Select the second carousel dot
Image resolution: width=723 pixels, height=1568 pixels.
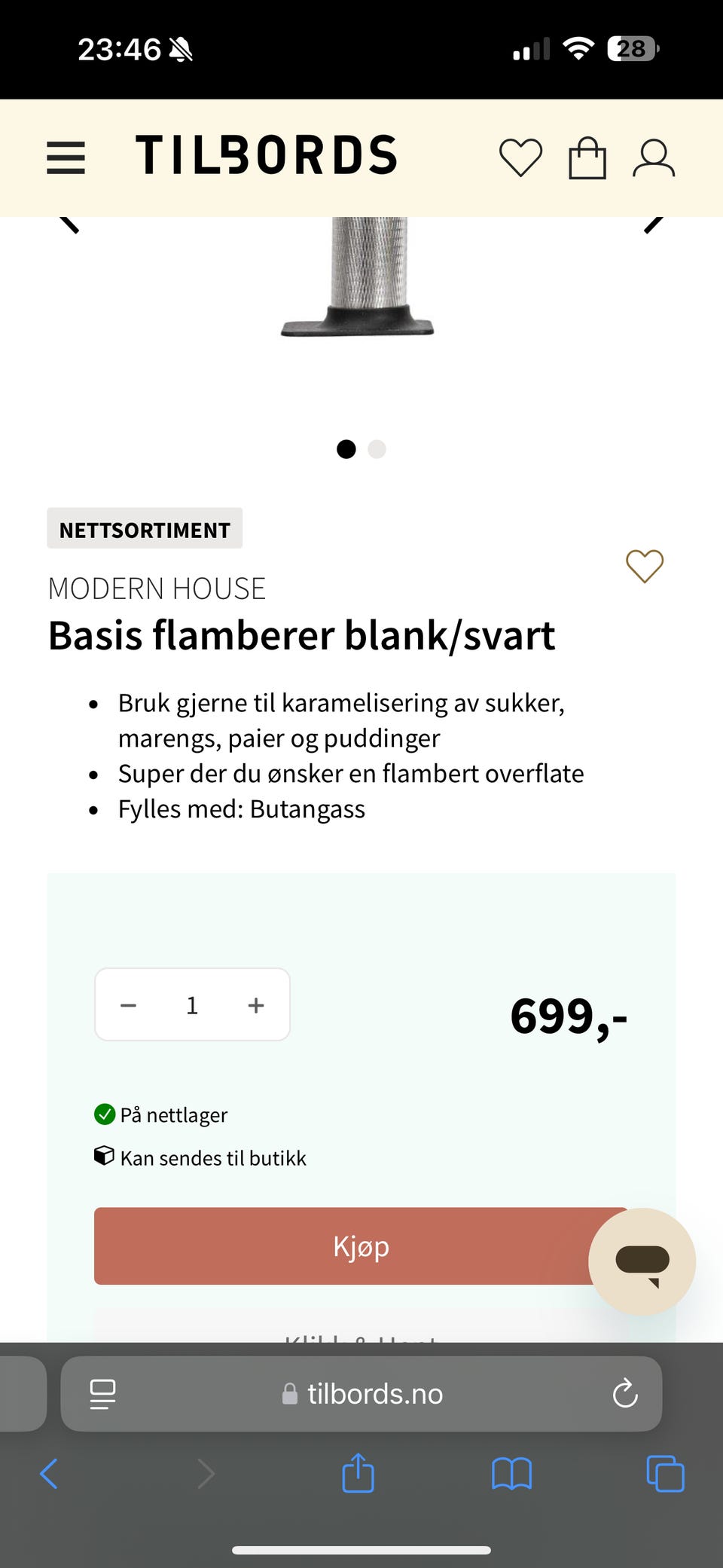[x=377, y=449]
